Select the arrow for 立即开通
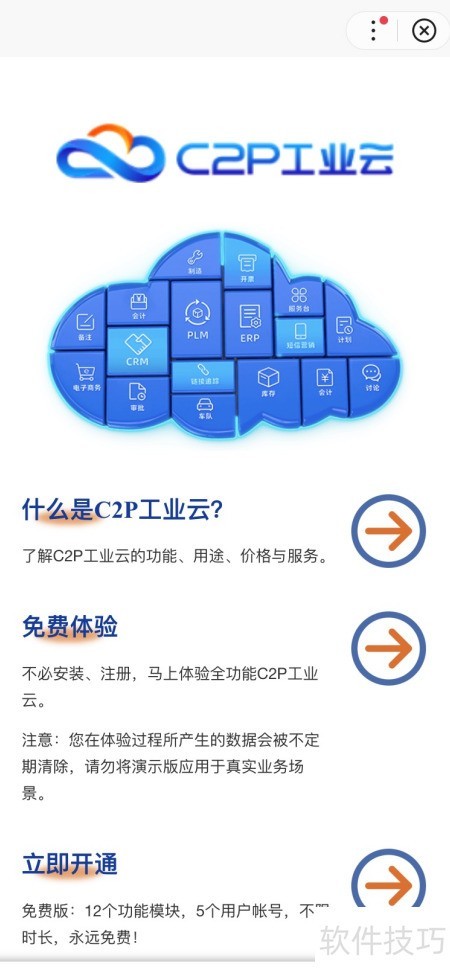 click(388, 878)
